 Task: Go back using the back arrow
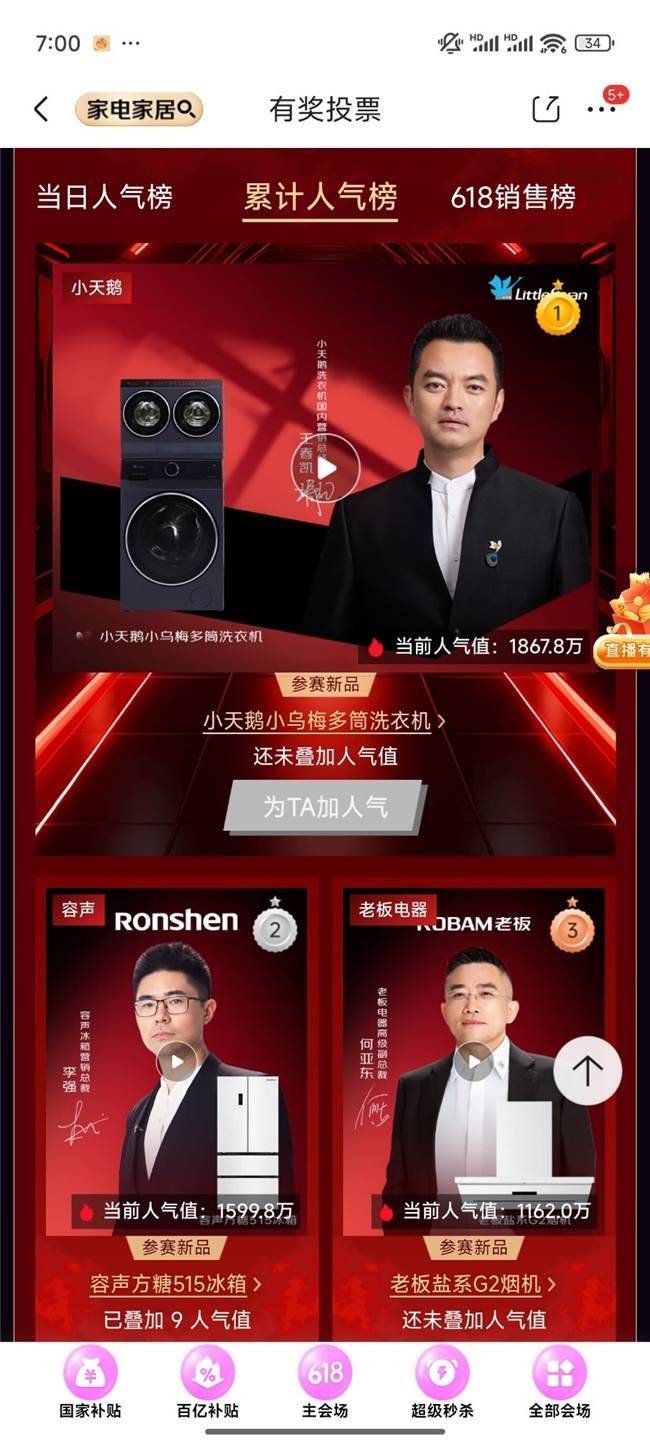[x=41, y=109]
